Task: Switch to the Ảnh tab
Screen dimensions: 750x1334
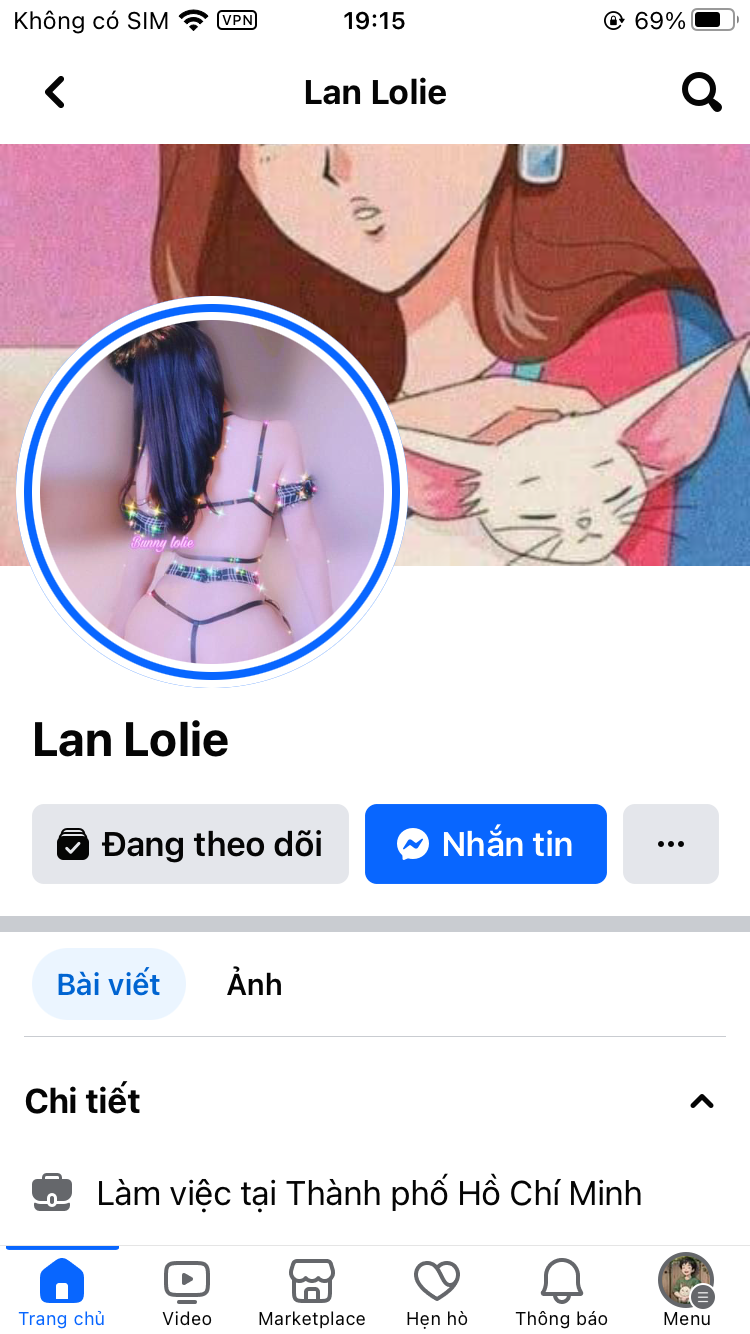Action: click(254, 984)
